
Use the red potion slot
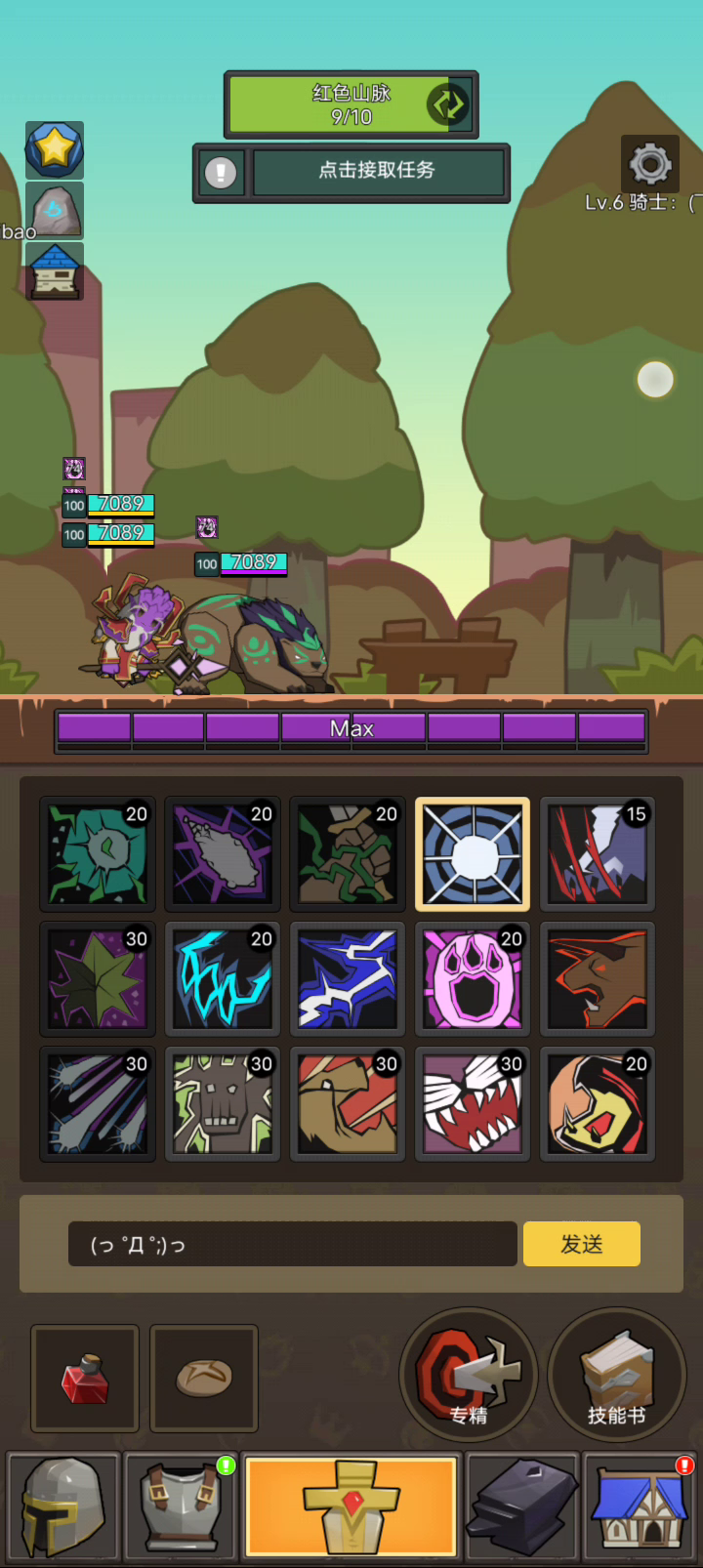[85, 1379]
